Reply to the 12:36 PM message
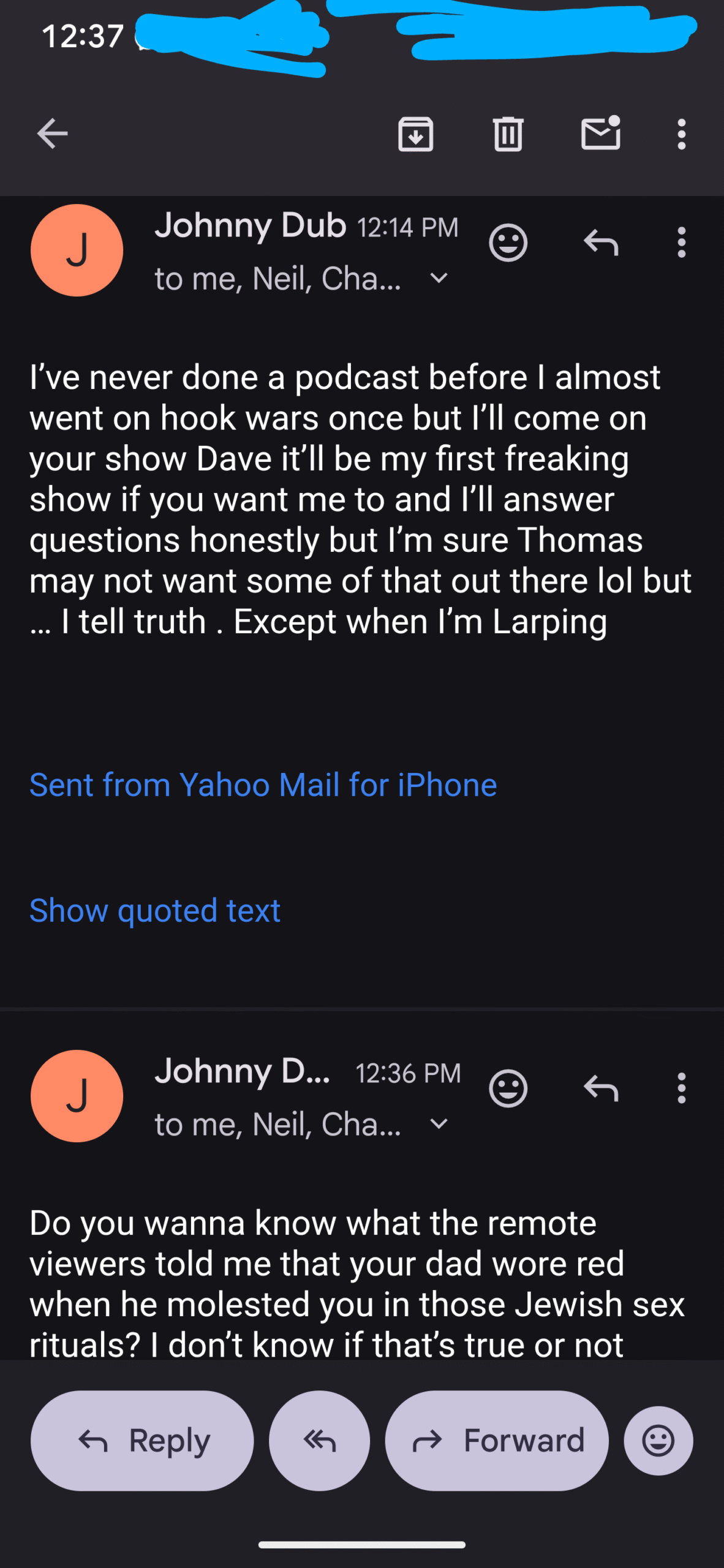724x1568 pixels. click(601, 1088)
